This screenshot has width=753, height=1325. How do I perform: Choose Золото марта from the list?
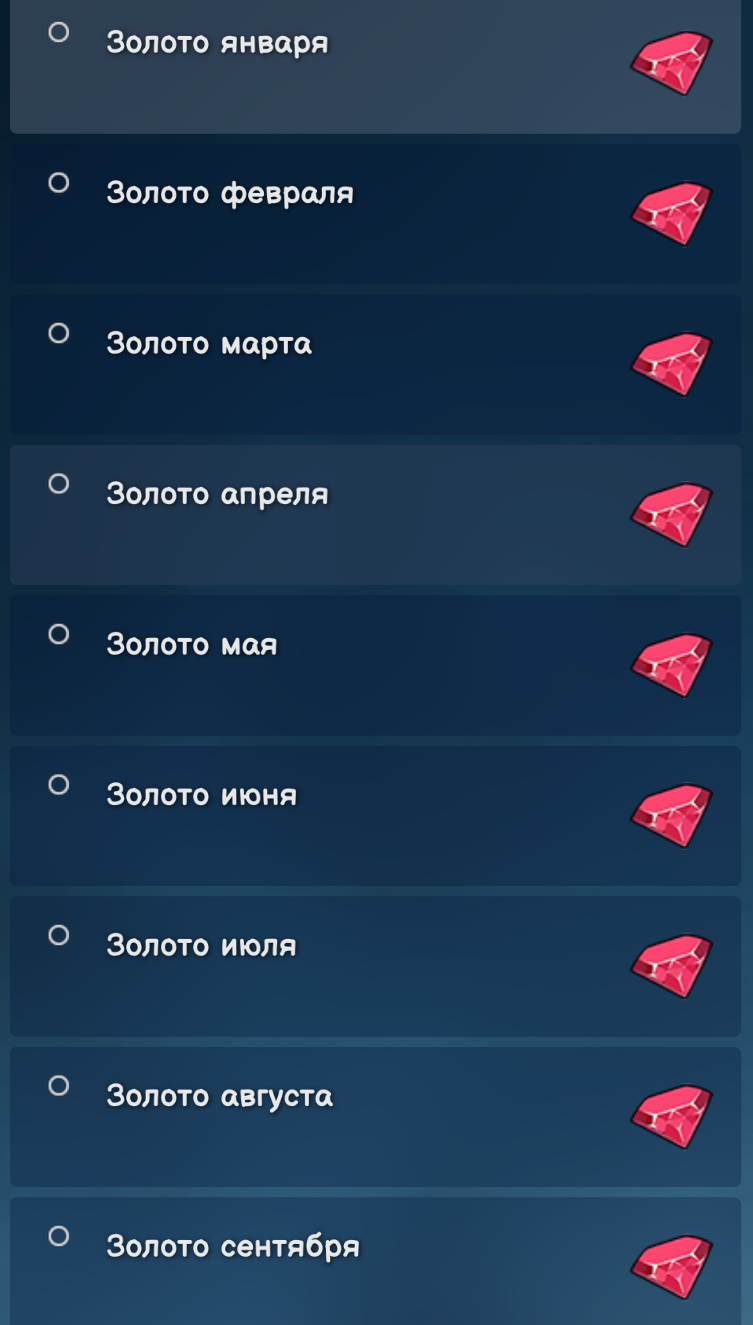click(376, 364)
